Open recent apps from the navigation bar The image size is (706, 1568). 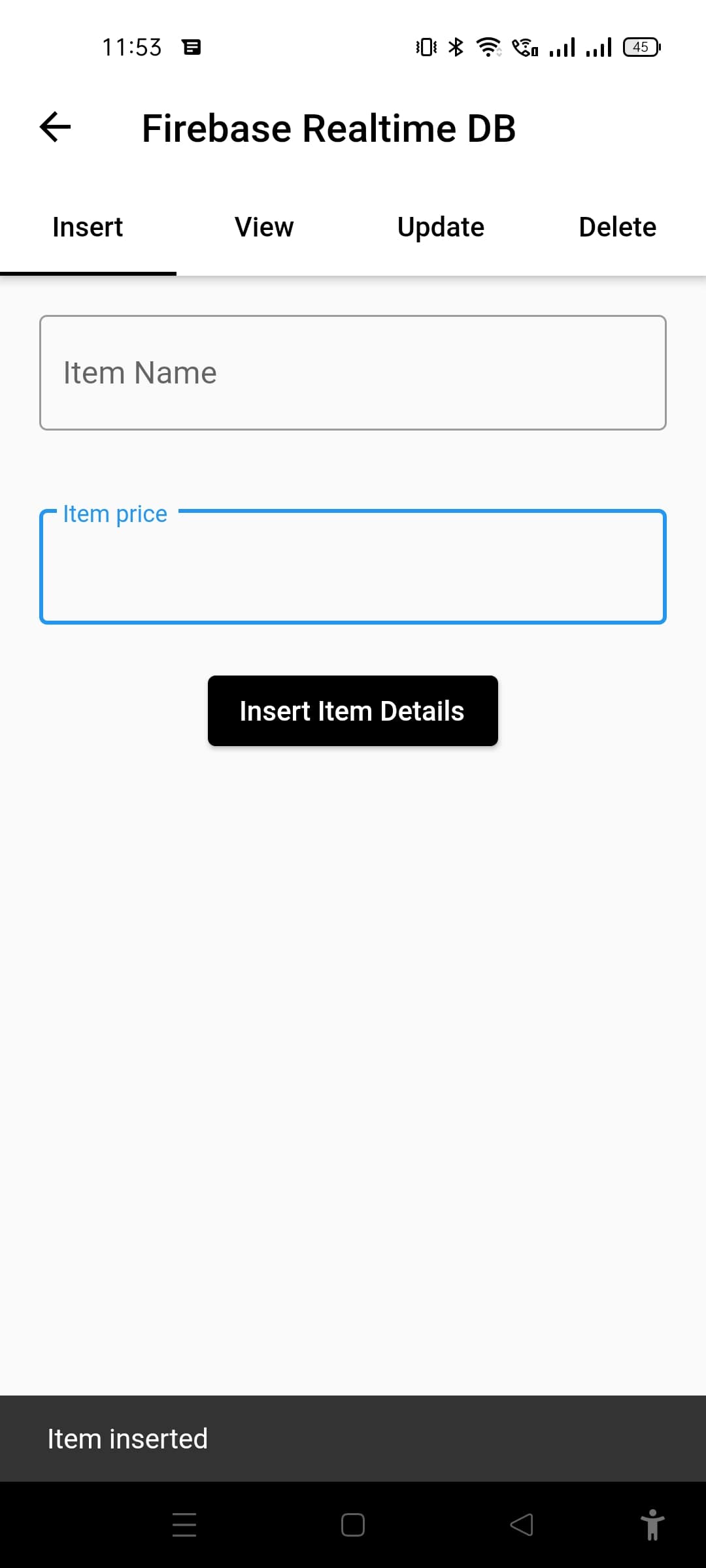click(184, 1525)
